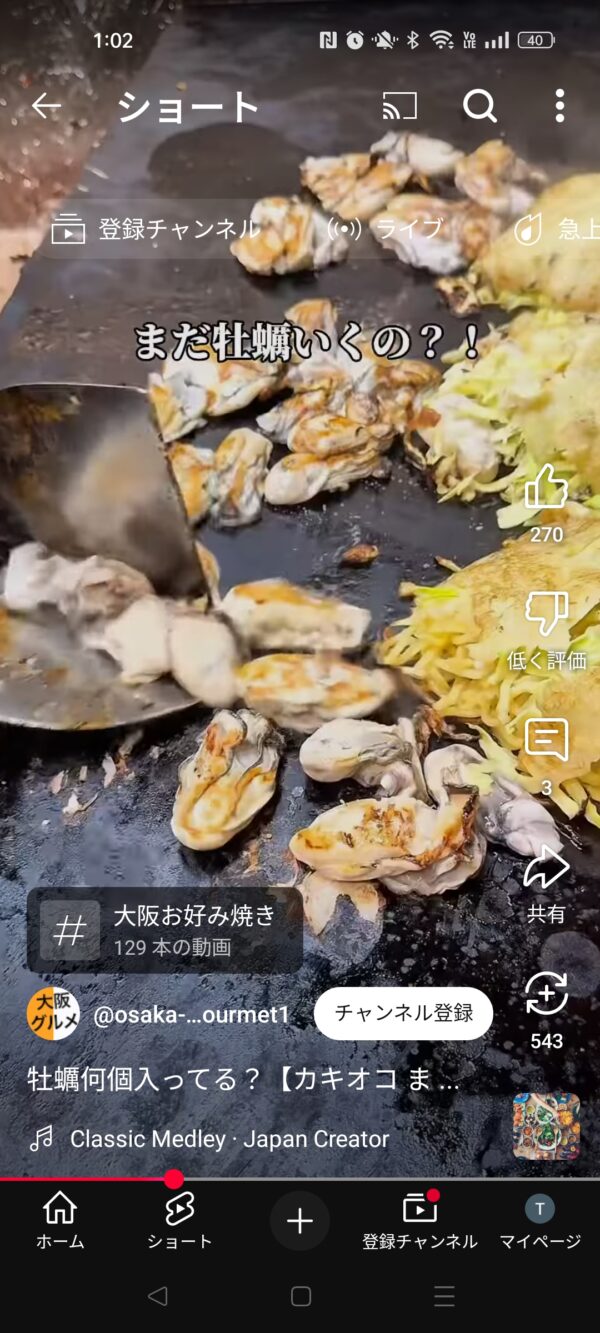This screenshot has height=1333, width=600.
Task: Like this Short with thumbs up
Action: click(546, 489)
